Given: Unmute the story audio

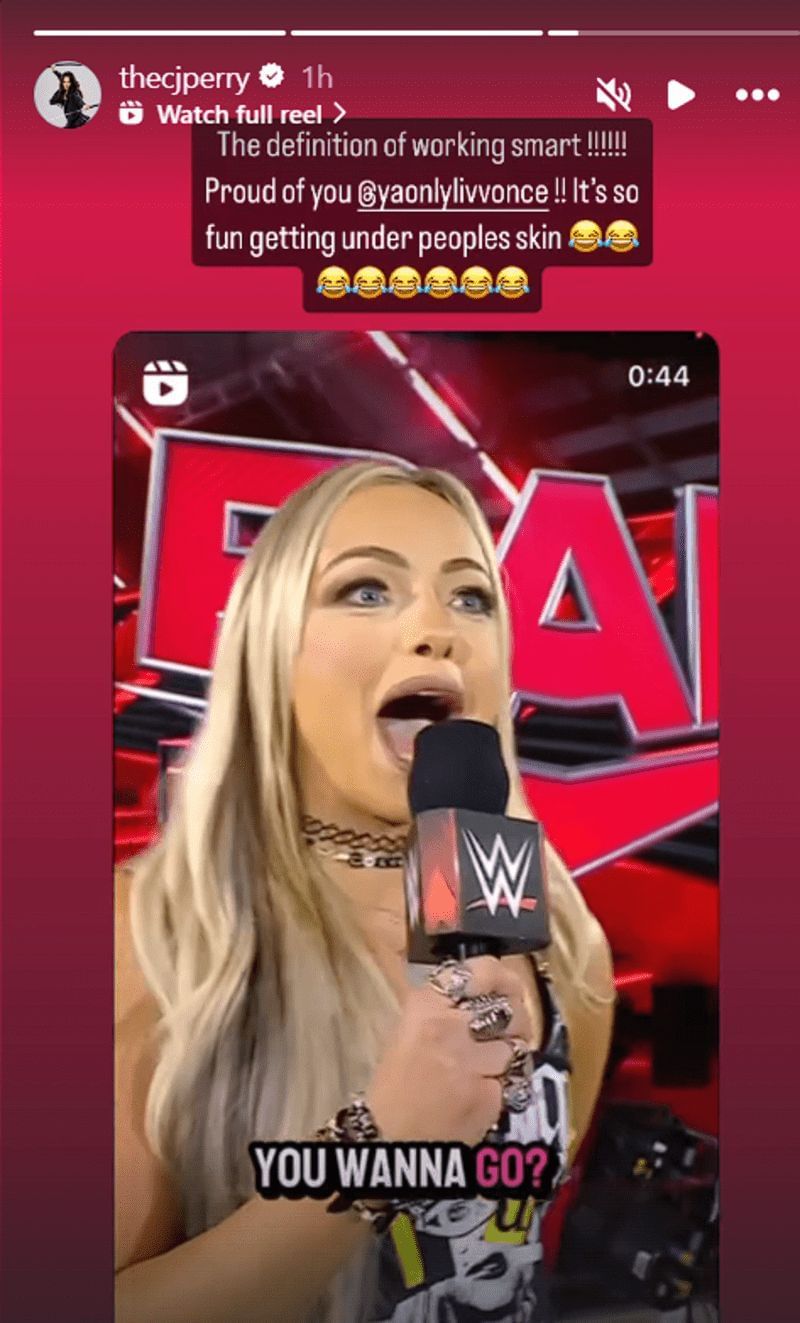Looking at the screenshot, I should (613, 95).
